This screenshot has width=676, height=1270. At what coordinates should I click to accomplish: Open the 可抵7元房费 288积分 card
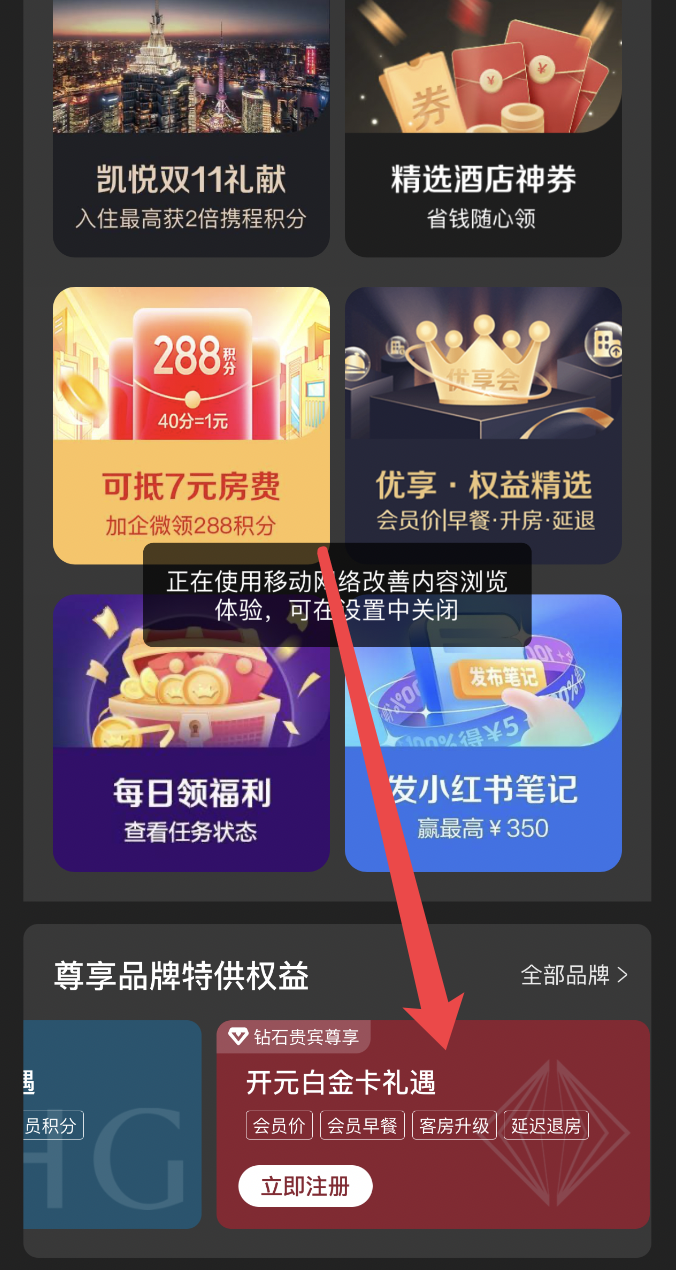tap(191, 426)
